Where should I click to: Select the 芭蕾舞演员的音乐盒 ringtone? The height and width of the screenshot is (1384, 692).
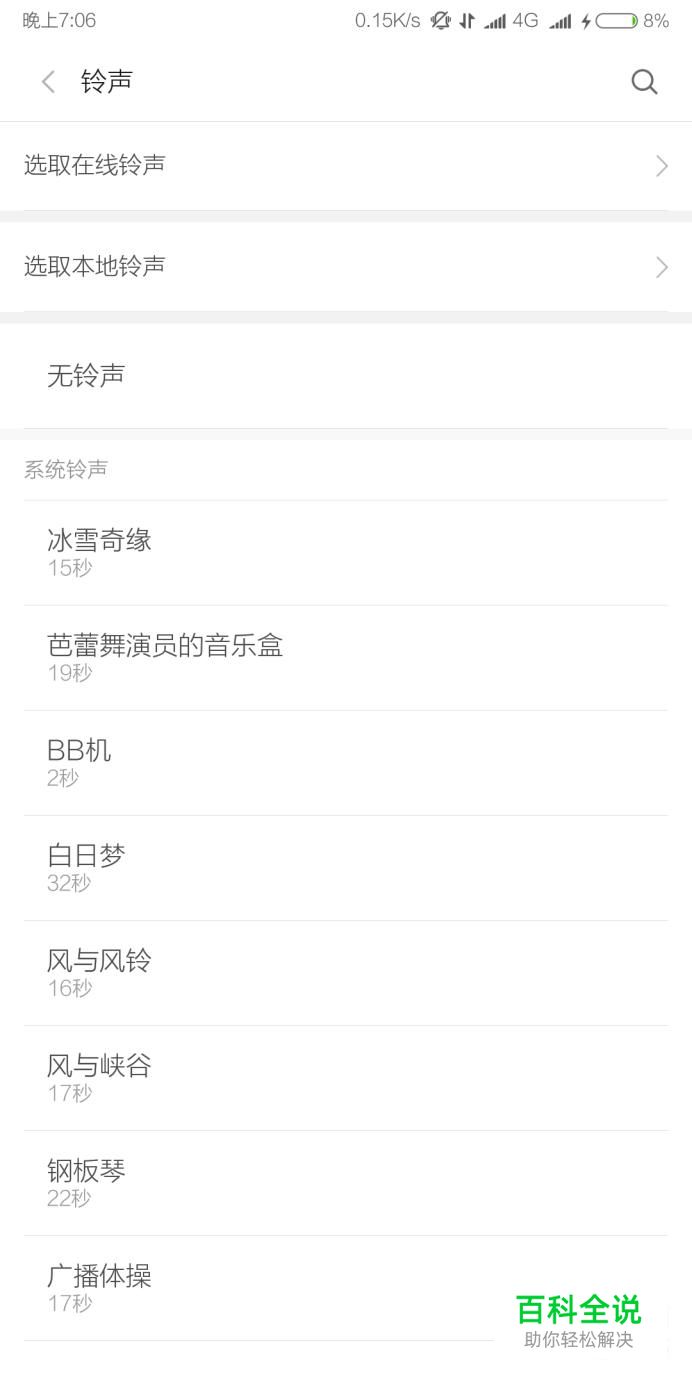345,657
